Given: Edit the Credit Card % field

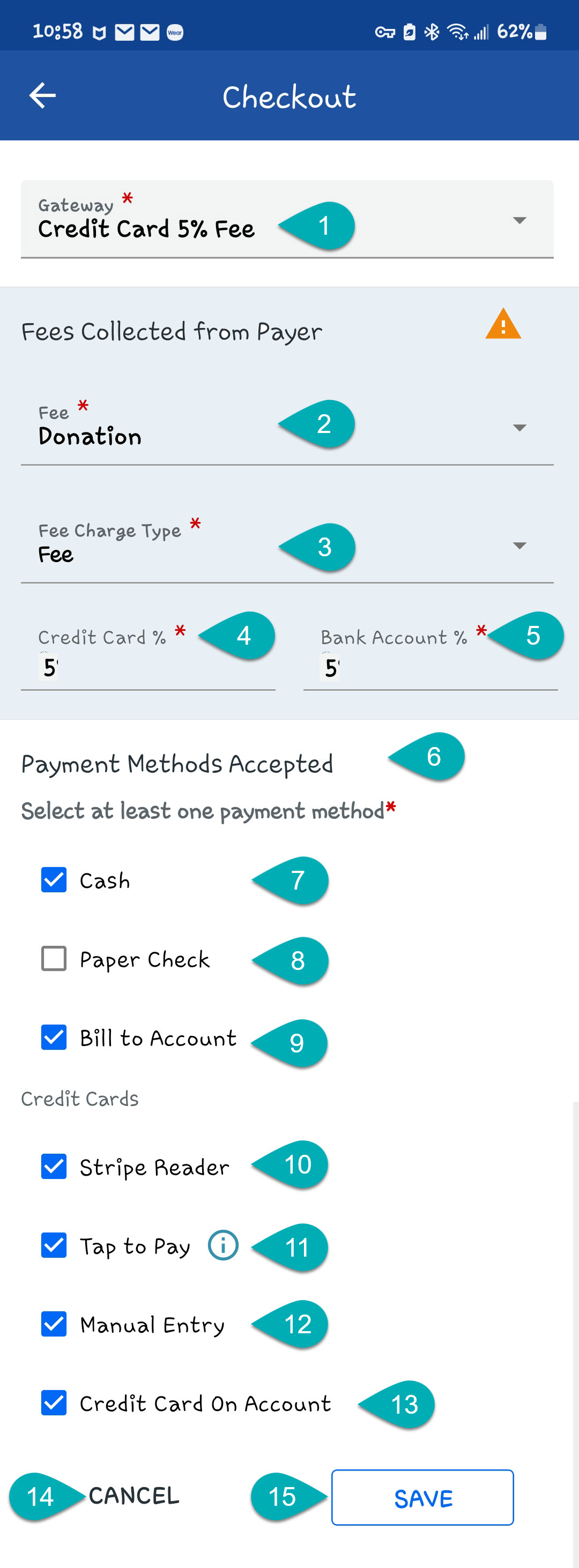Looking at the screenshot, I should [x=147, y=668].
